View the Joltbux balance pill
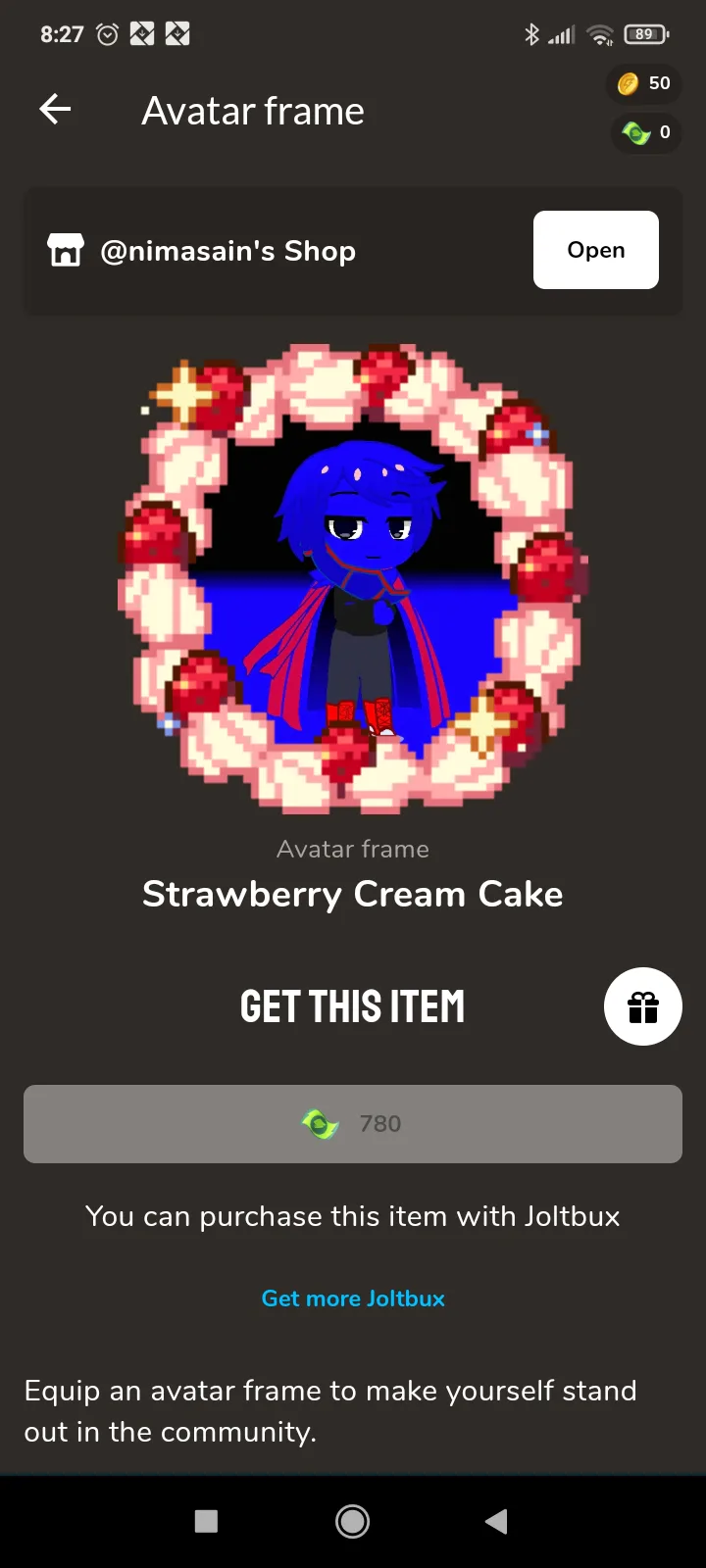The image size is (706, 1568). 646,132
